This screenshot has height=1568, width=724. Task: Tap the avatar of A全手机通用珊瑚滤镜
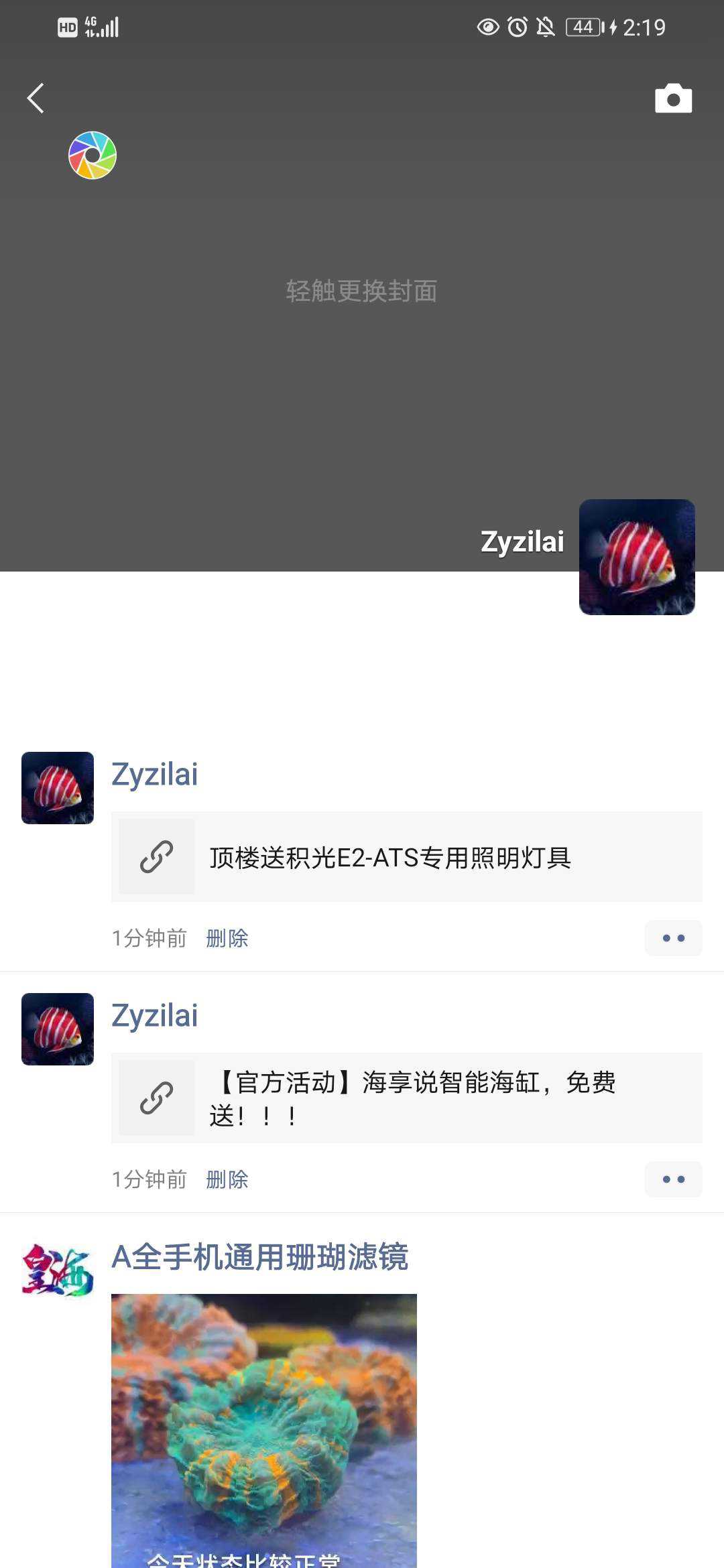click(x=58, y=1270)
